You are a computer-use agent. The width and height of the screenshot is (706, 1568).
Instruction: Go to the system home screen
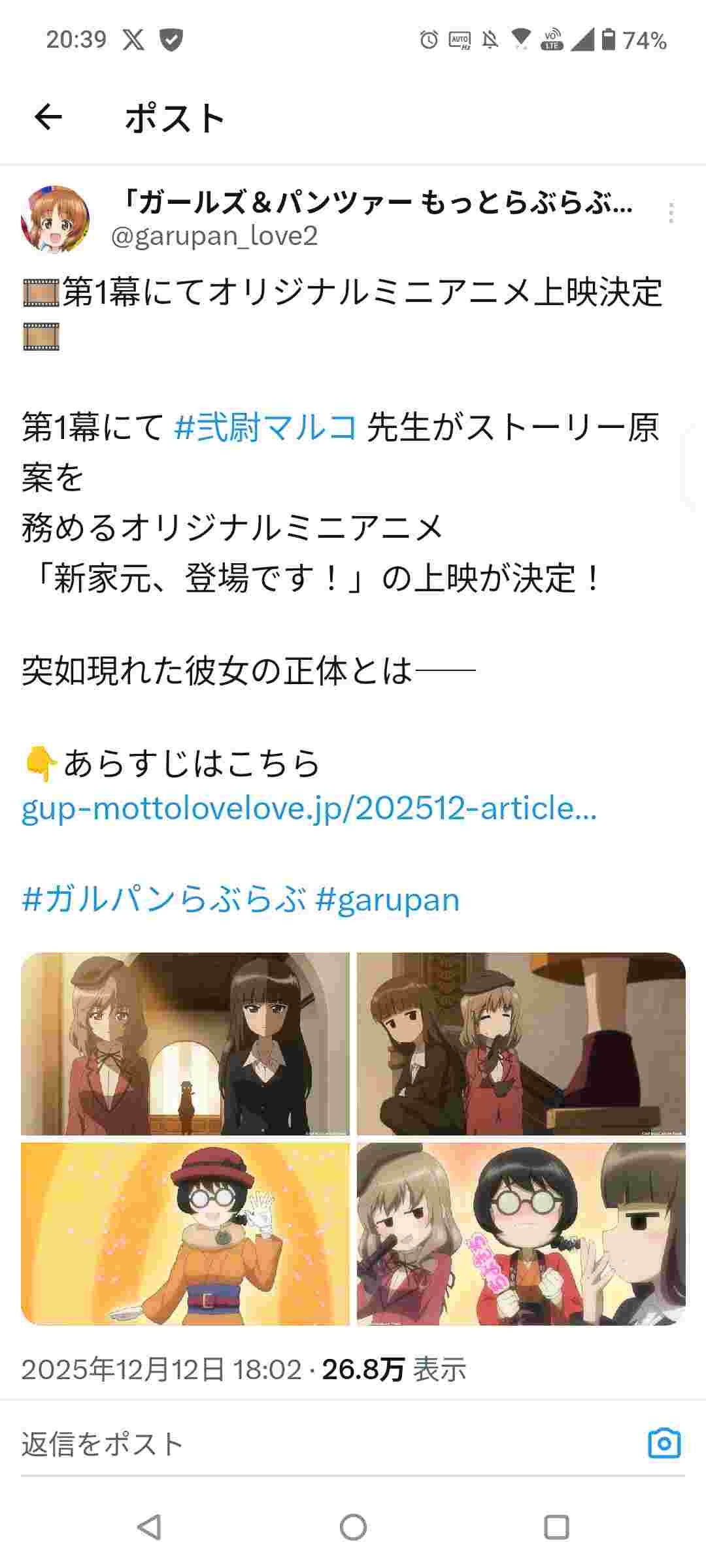pyautogui.click(x=353, y=1527)
